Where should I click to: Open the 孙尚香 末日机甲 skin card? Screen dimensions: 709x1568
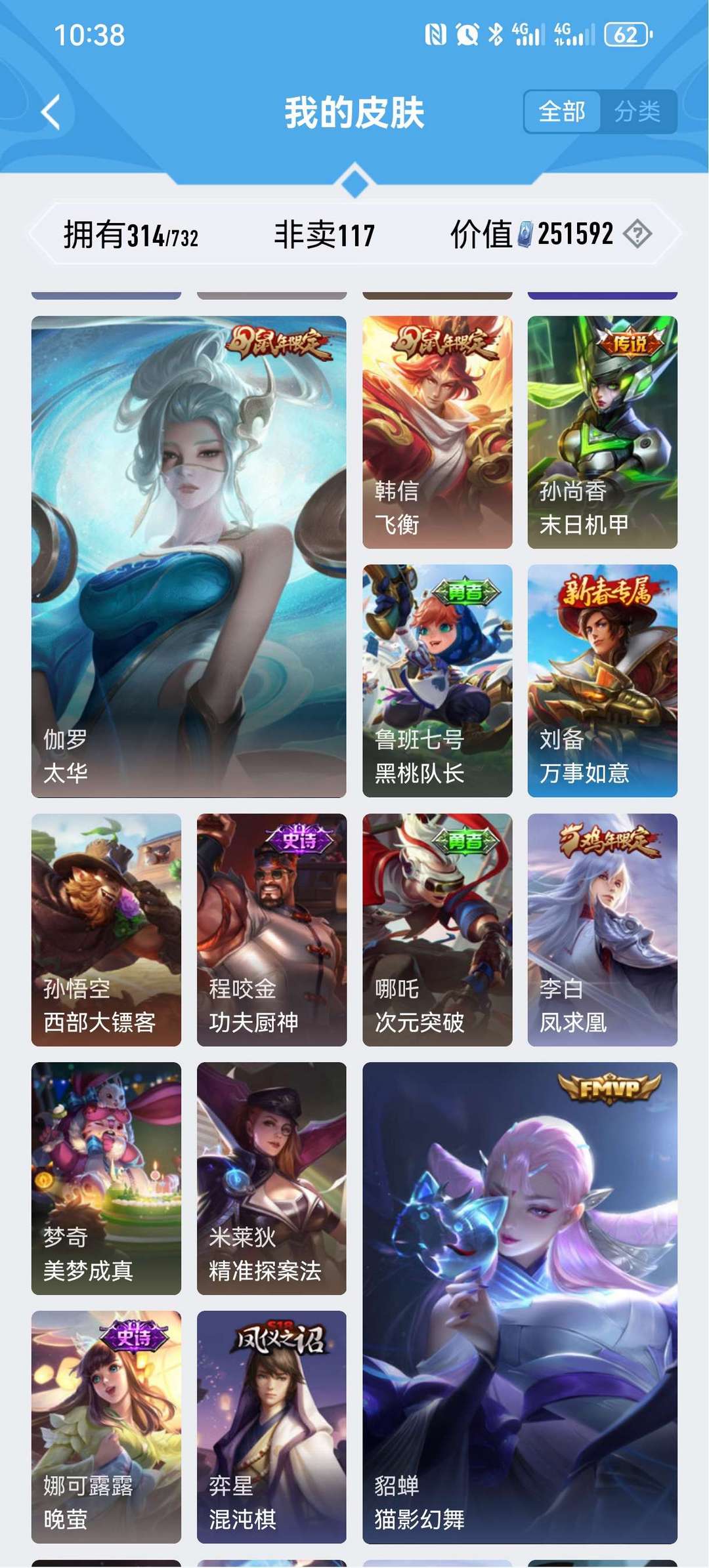click(603, 432)
